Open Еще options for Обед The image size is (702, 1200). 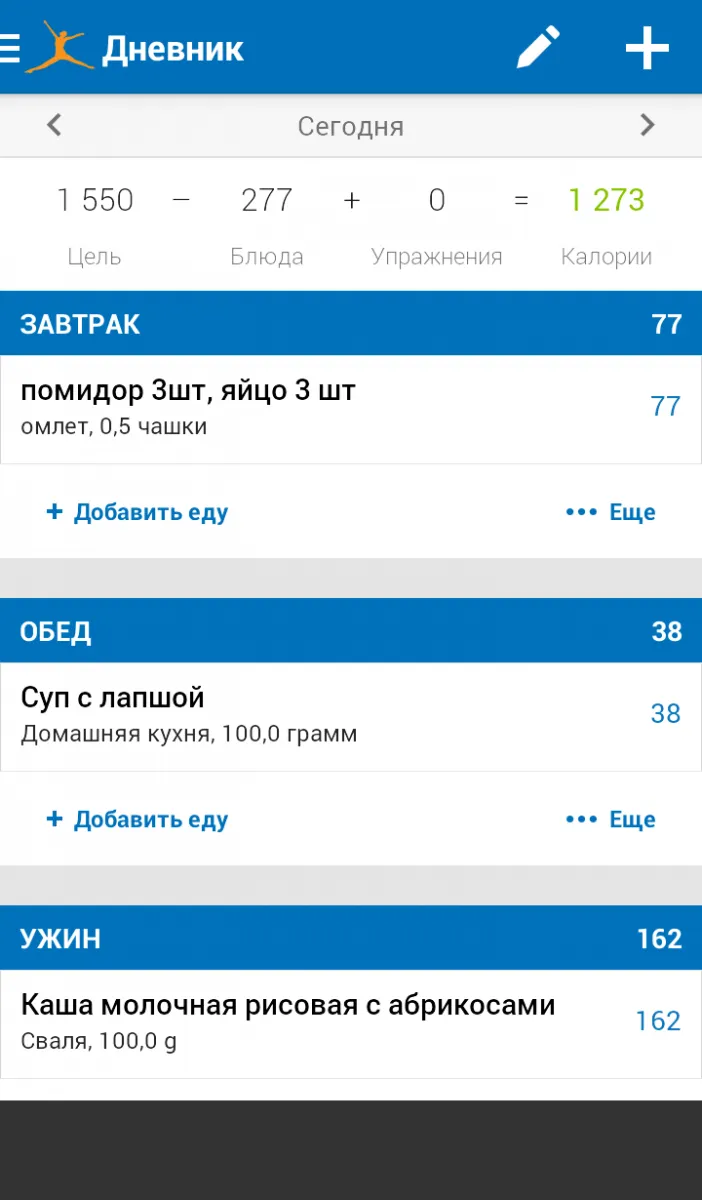(x=611, y=819)
